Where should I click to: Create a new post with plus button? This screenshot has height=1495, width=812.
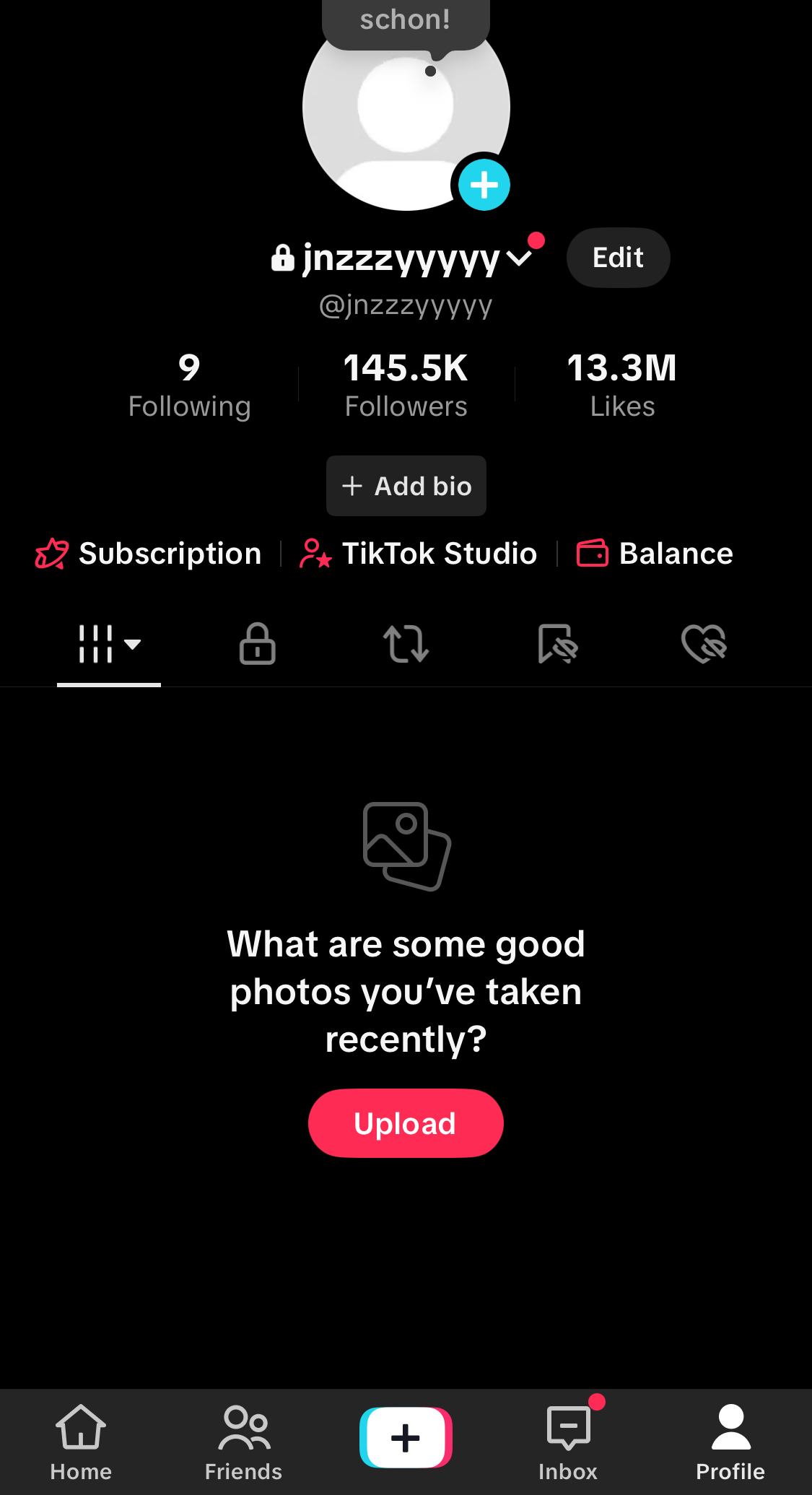[x=406, y=1437]
